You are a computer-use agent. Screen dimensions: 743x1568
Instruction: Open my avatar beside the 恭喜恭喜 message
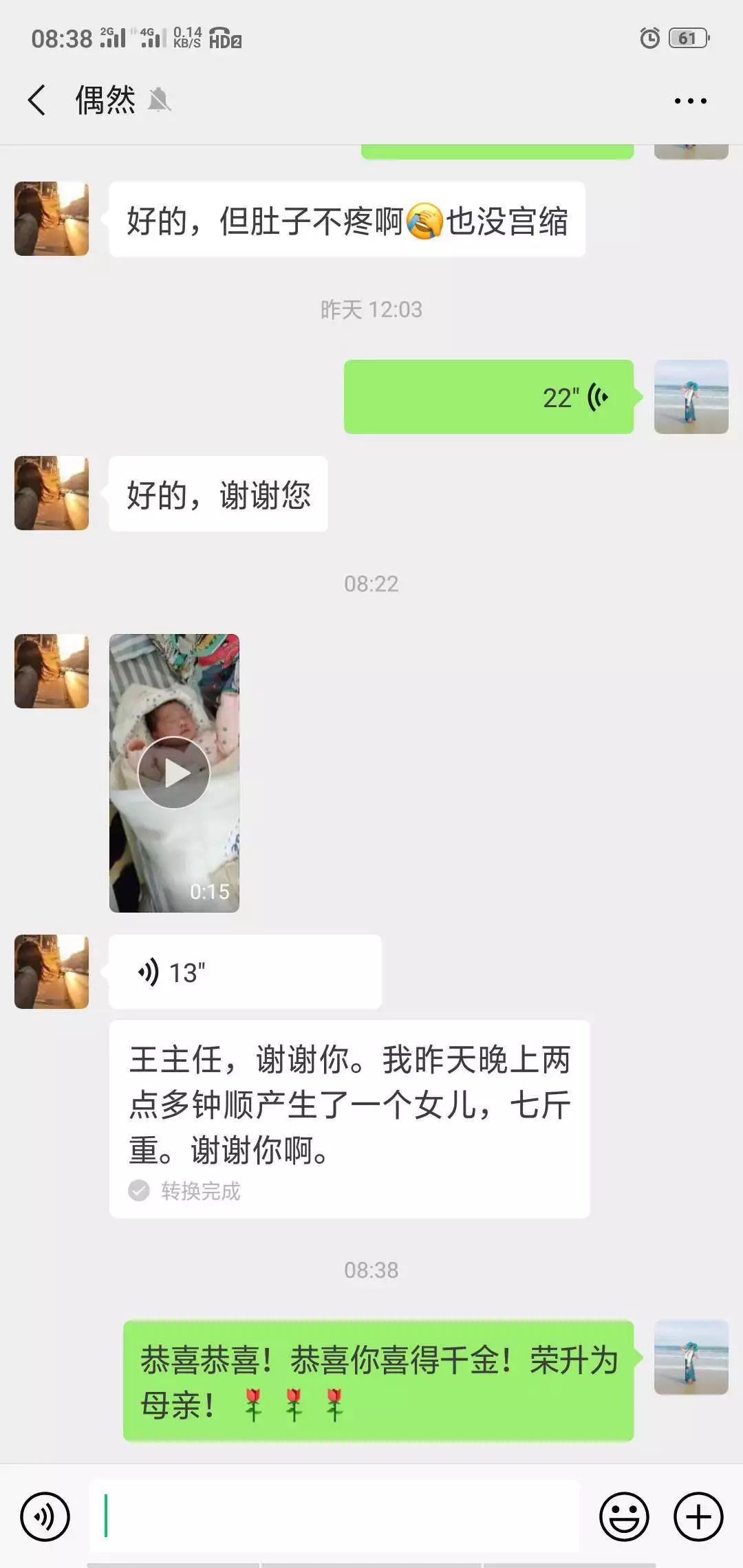691,1358
